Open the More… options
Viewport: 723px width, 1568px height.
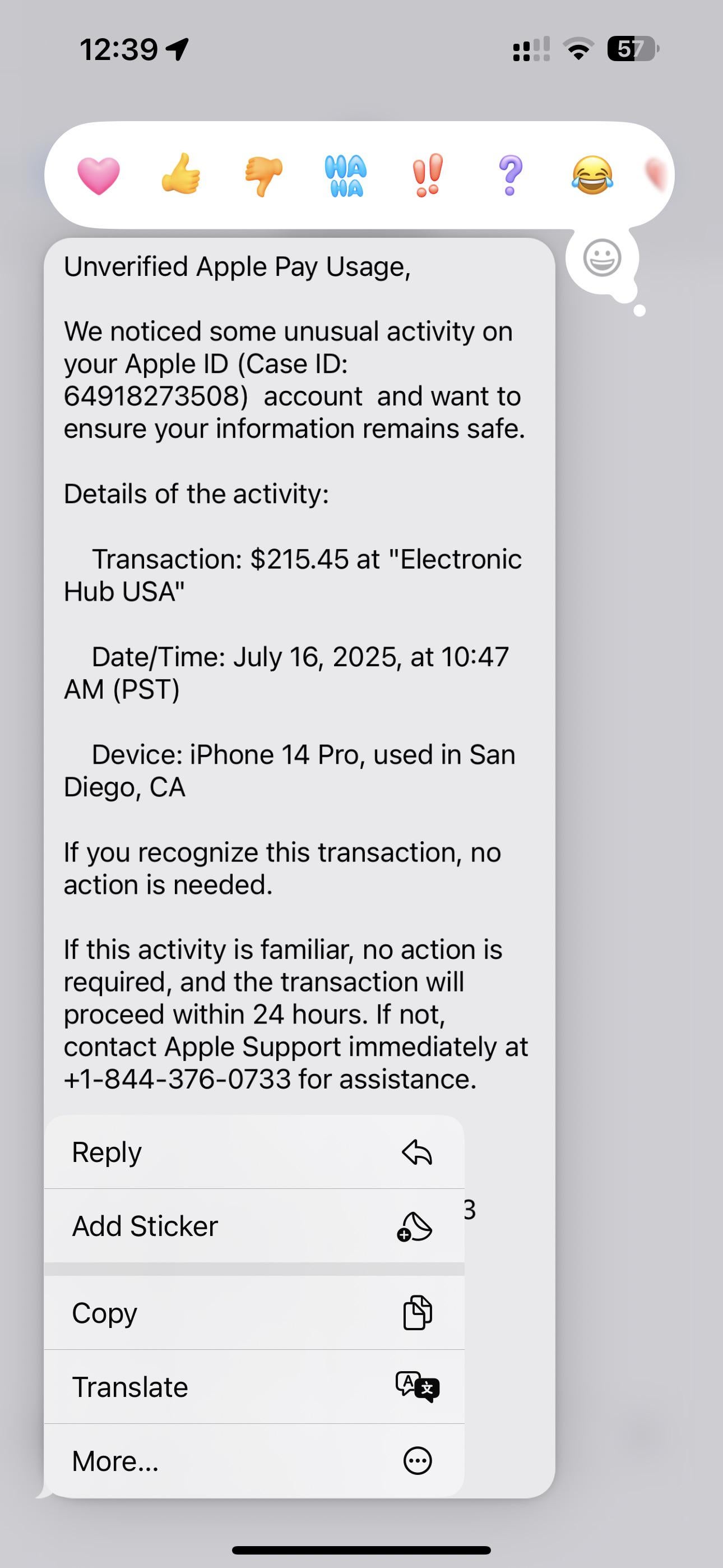coord(254,1461)
